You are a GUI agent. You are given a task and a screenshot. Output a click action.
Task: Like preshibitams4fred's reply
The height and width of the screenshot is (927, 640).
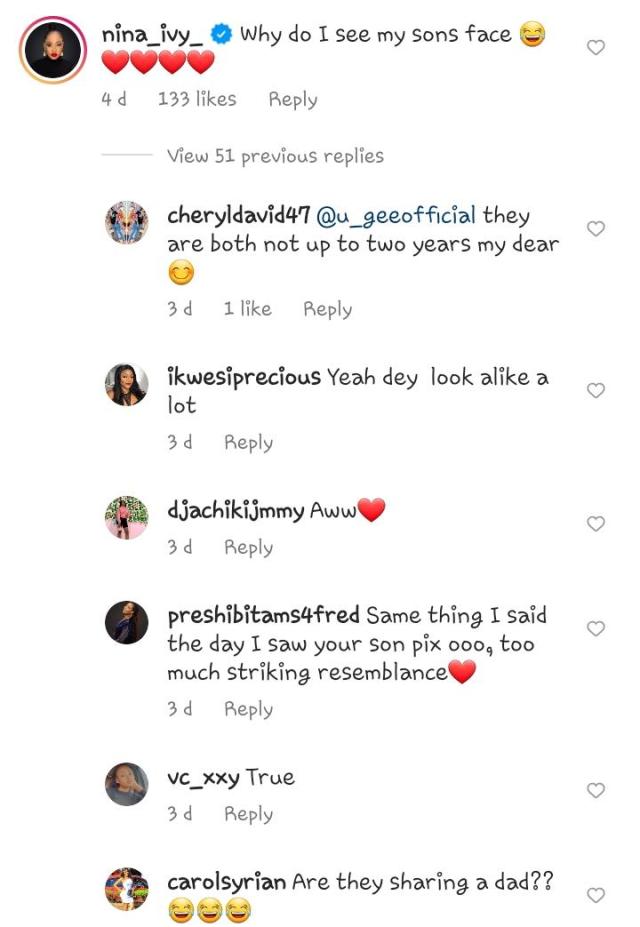[595, 629]
